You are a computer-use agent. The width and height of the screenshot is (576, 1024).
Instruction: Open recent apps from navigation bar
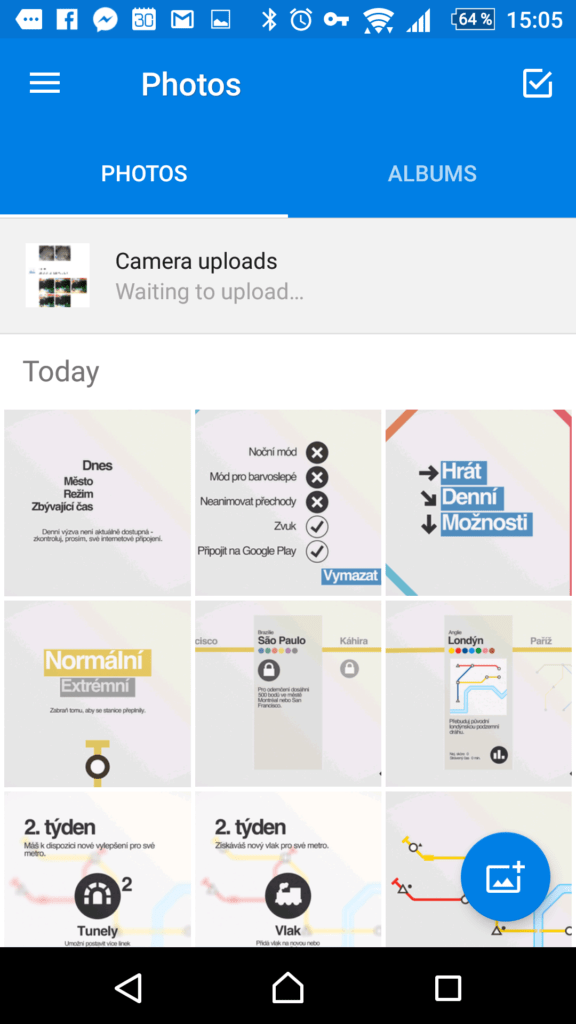pyautogui.click(x=448, y=987)
